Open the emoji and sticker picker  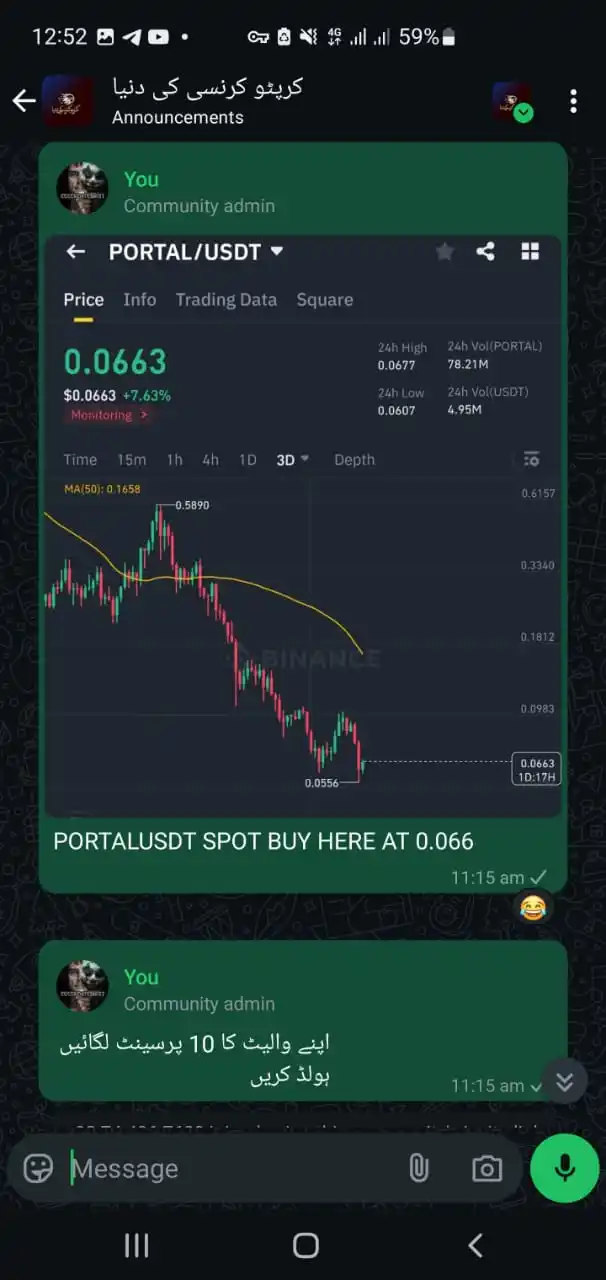[38, 1168]
